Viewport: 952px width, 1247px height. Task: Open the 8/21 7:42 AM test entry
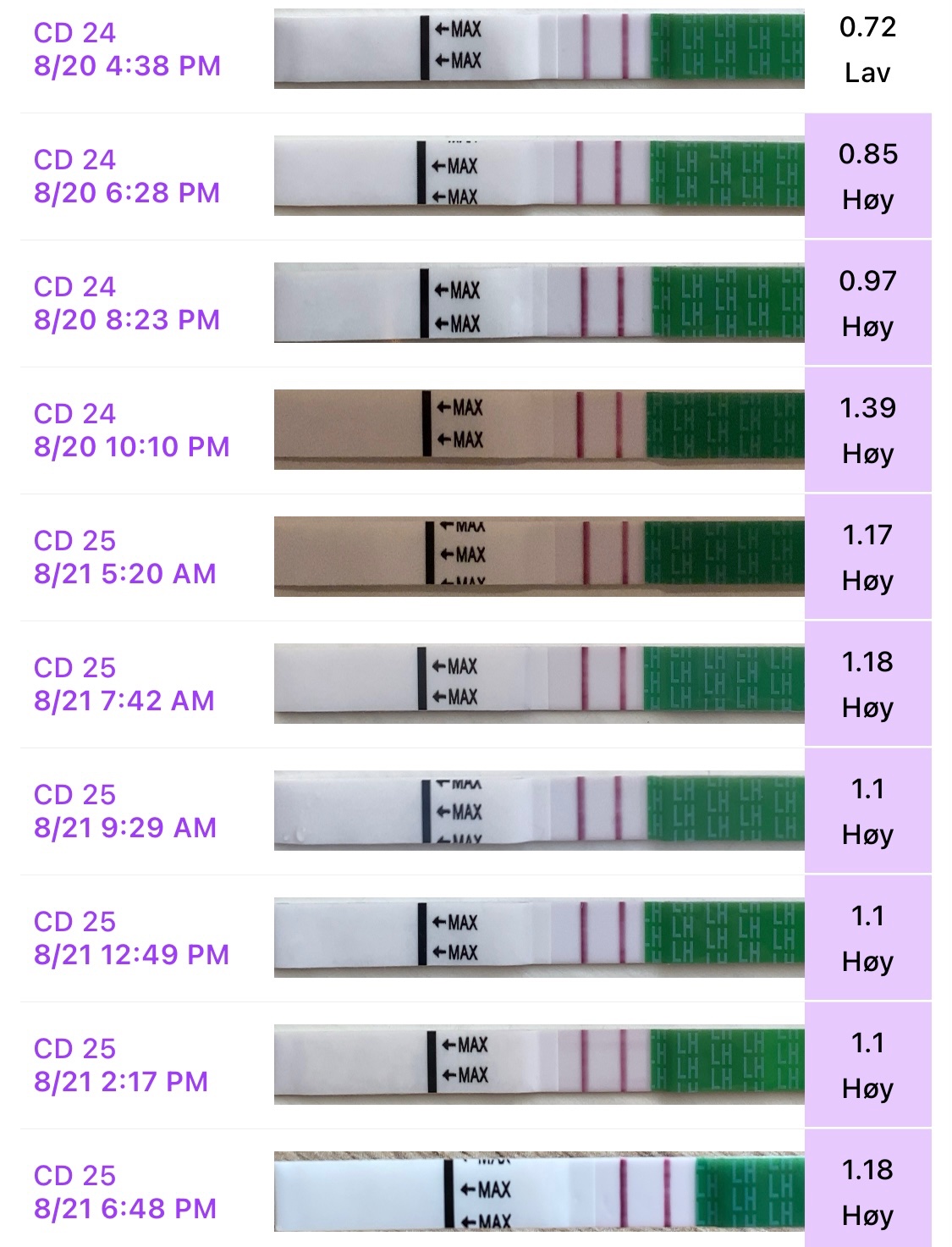(x=124, y=684)
